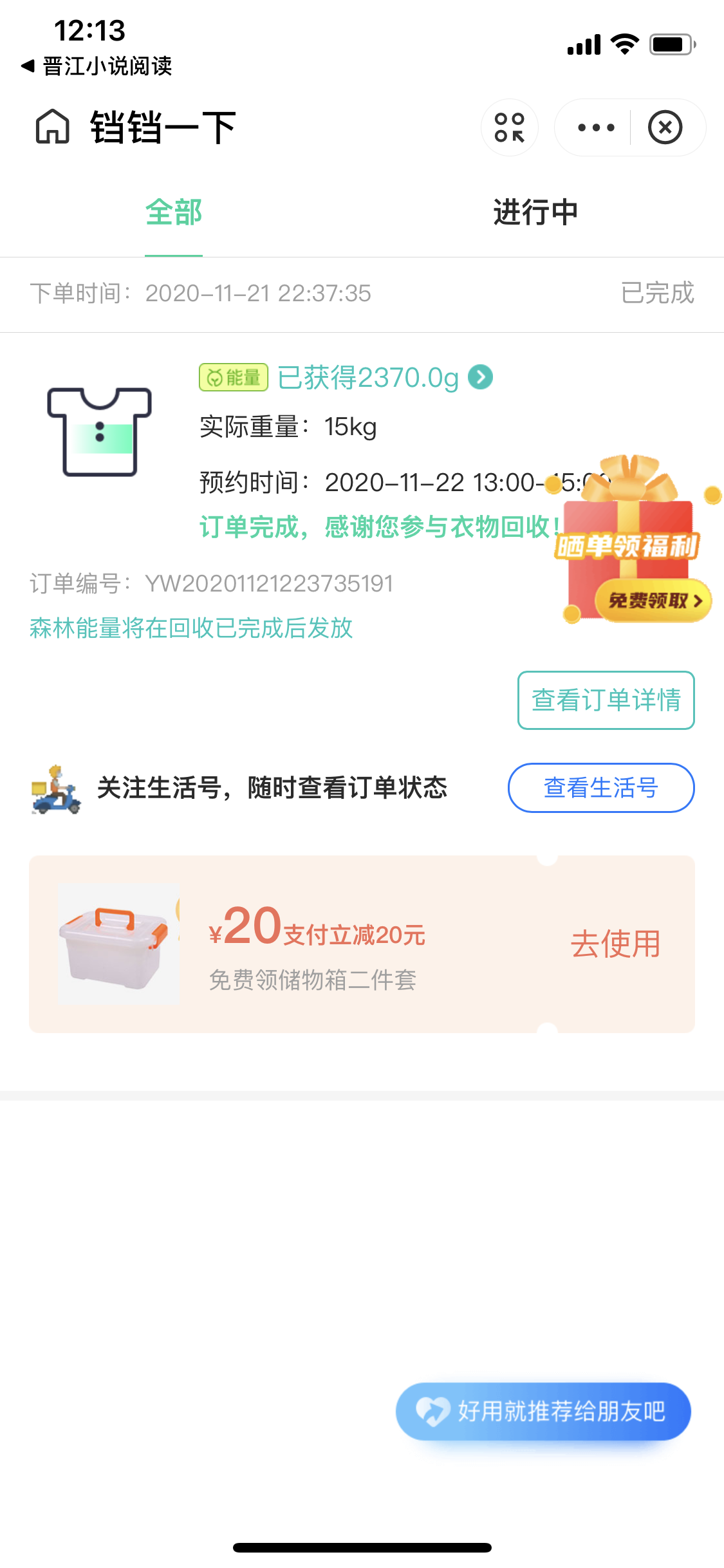Open the three-dot more options menu

[596, 127]
